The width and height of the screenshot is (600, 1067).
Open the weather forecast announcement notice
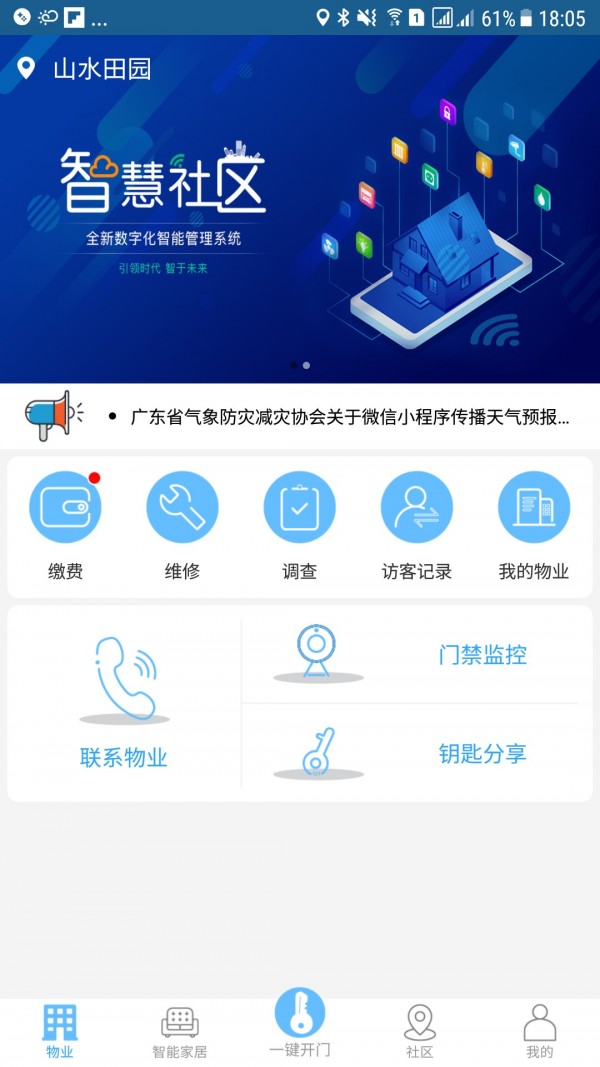pyautogui.click(x=350, y=417)
